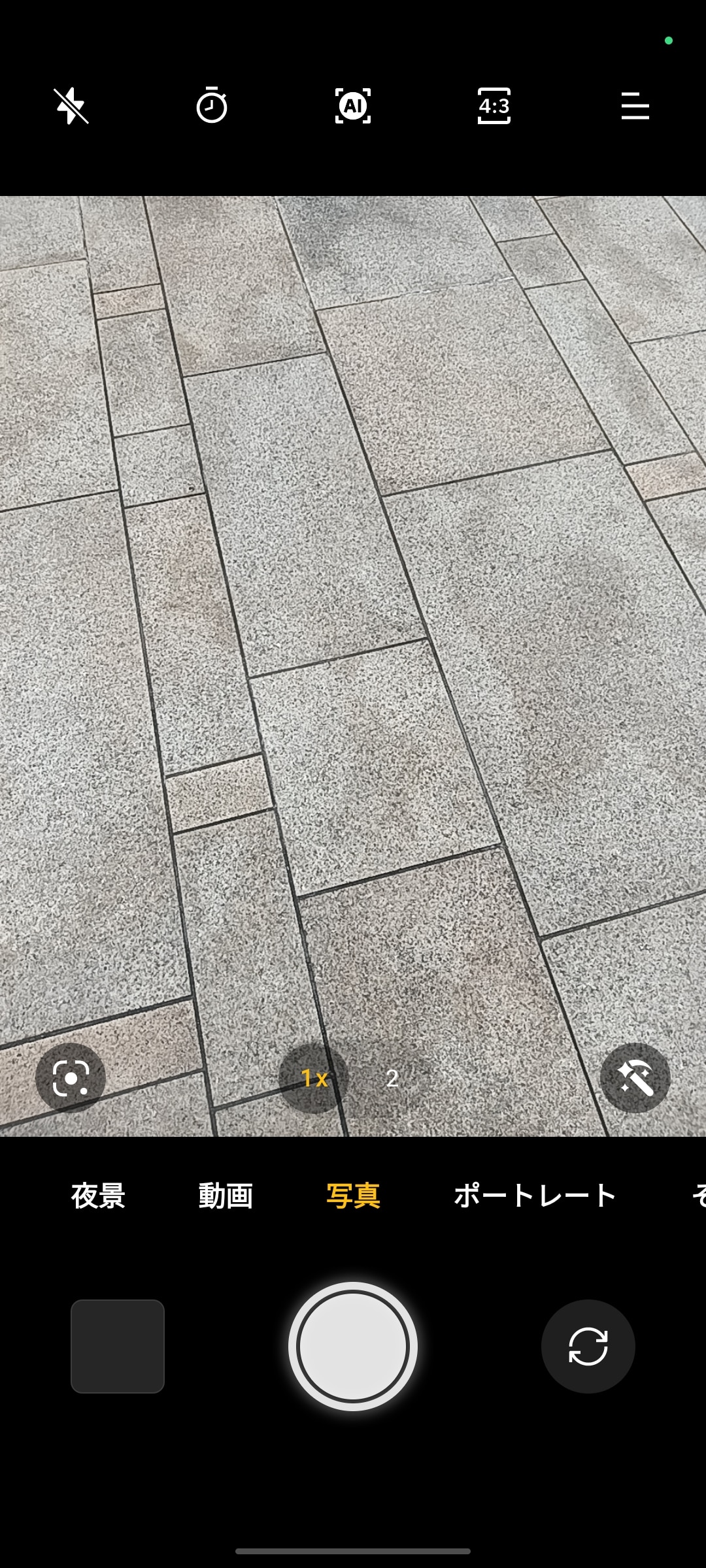Image resolution: width=706 pixels, height=1568 pixels.
Task: Toggle the flash setting
Action: pos(71,106)
